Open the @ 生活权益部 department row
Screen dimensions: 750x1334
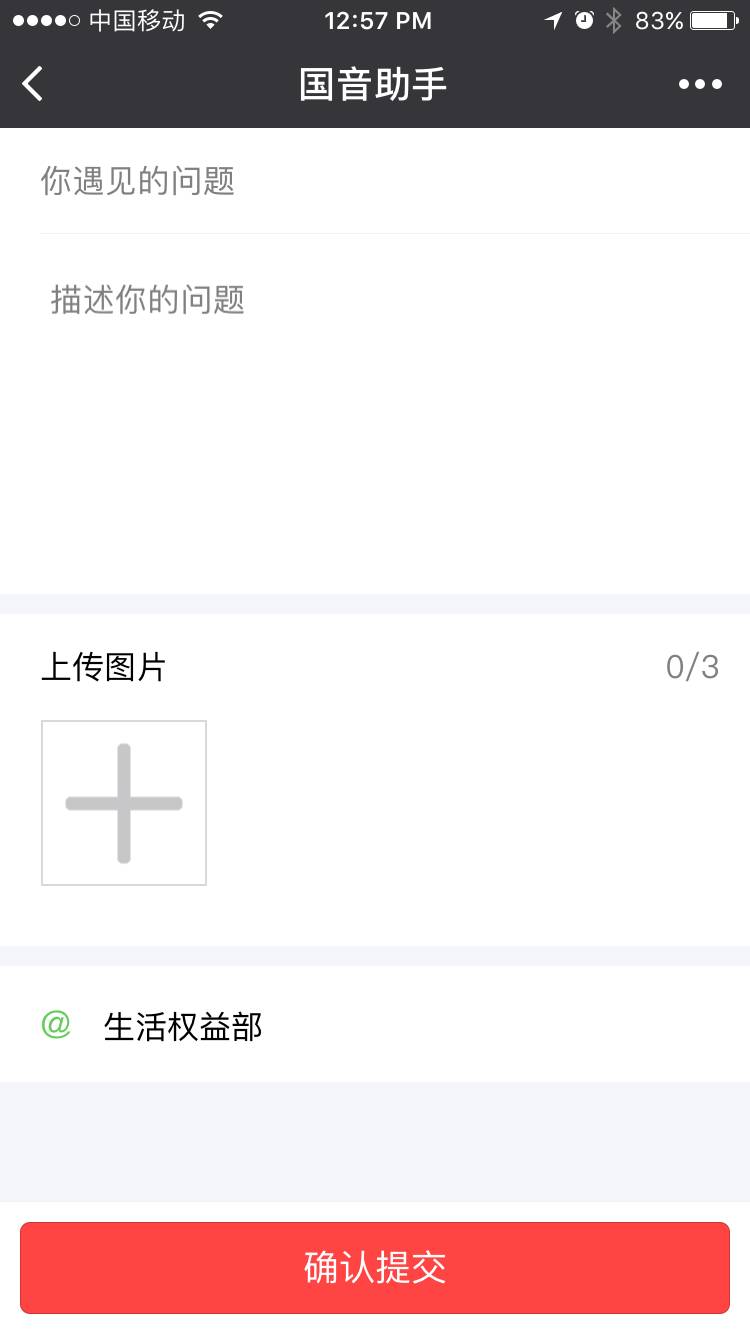(375, 1026)
